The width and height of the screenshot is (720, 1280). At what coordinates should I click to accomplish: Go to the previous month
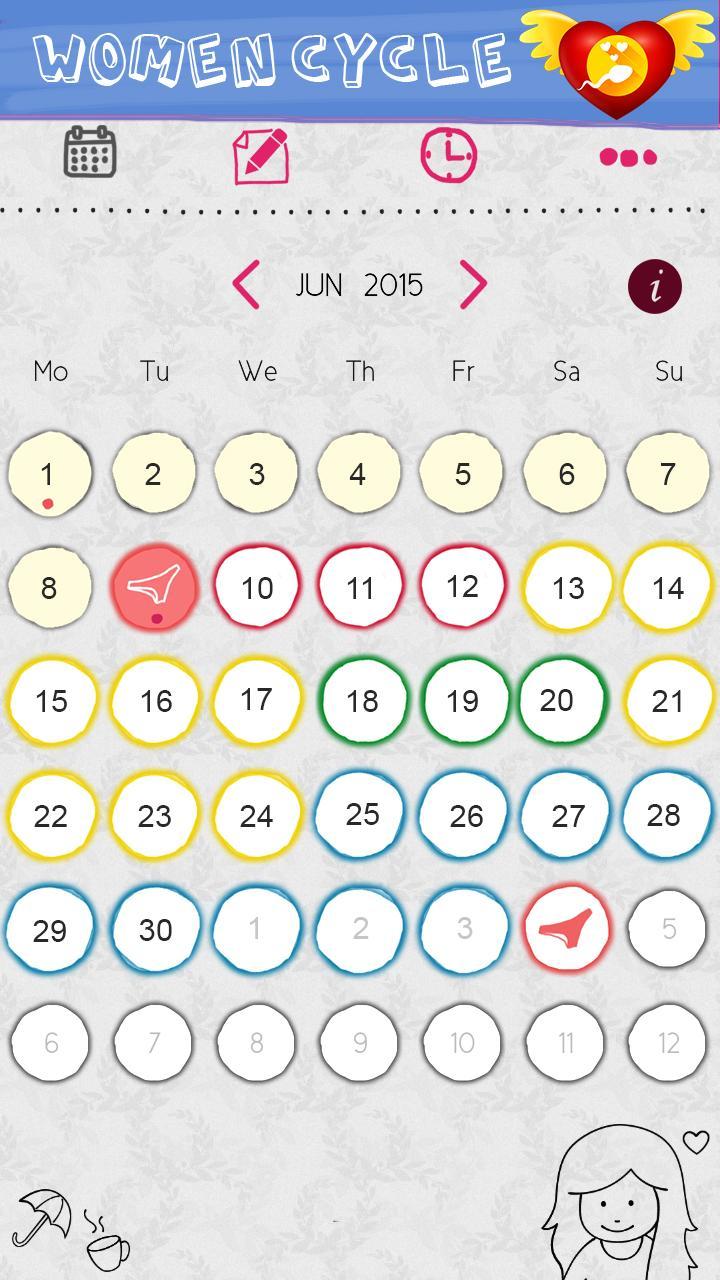[x=247, y=285]
